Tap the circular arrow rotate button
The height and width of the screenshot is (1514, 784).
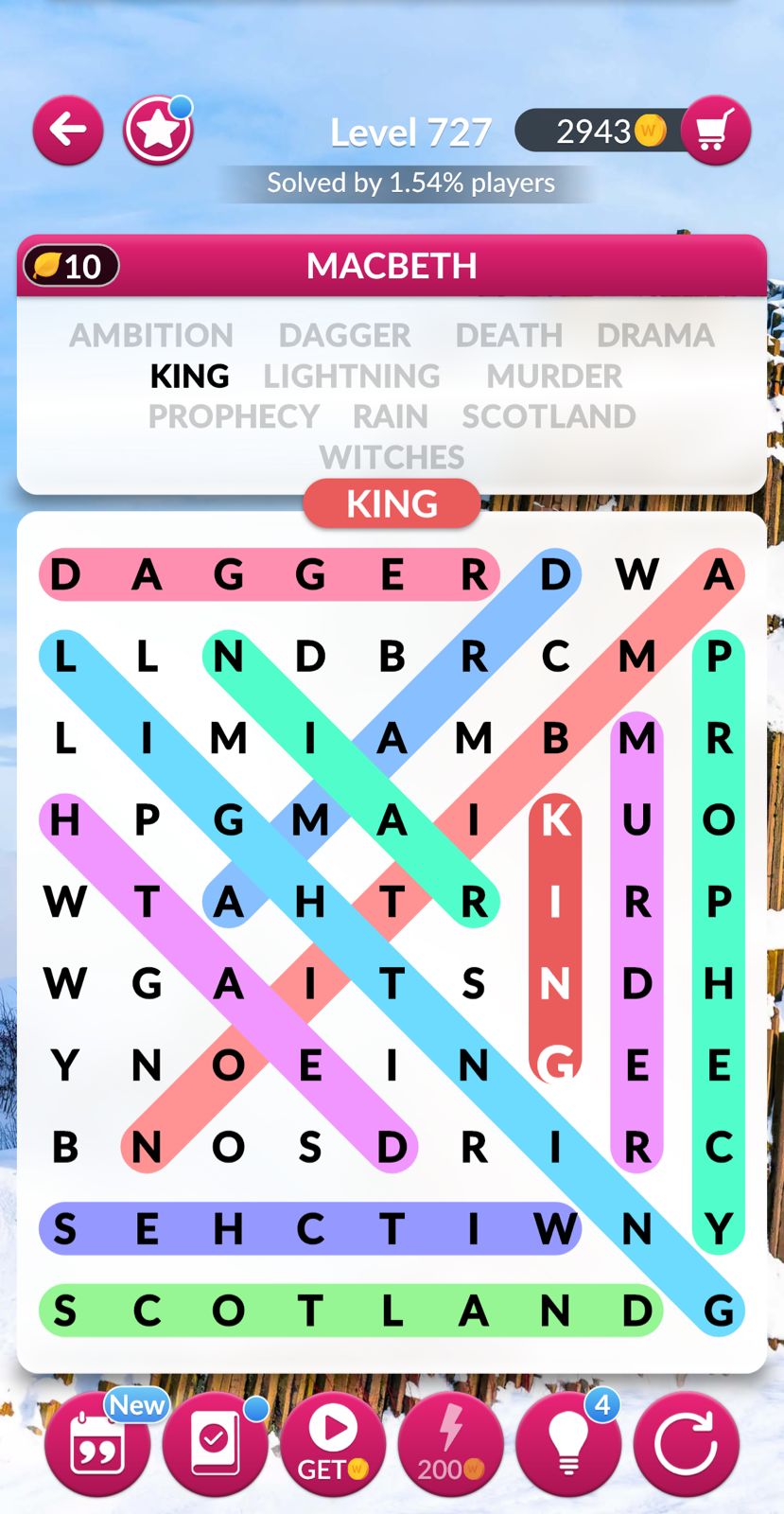click(x=686, y=1443)
